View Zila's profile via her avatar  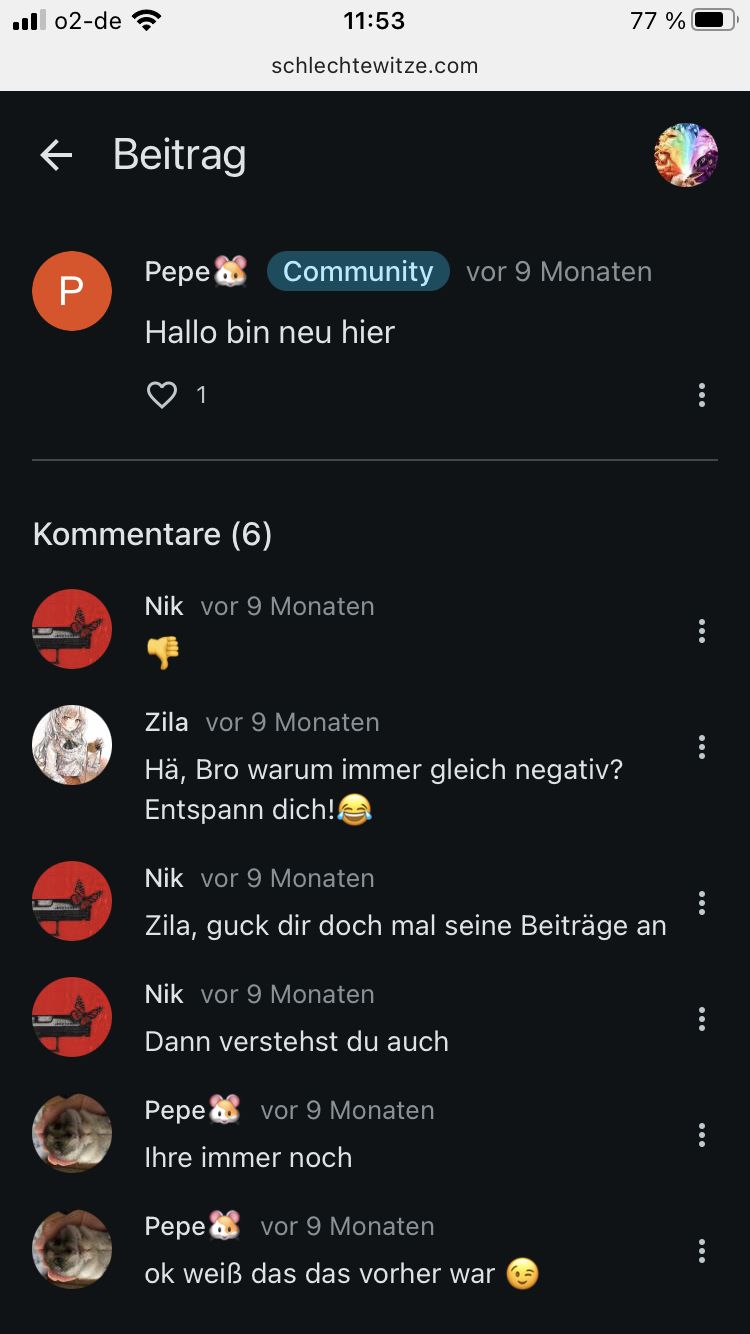tap(72, 745)
